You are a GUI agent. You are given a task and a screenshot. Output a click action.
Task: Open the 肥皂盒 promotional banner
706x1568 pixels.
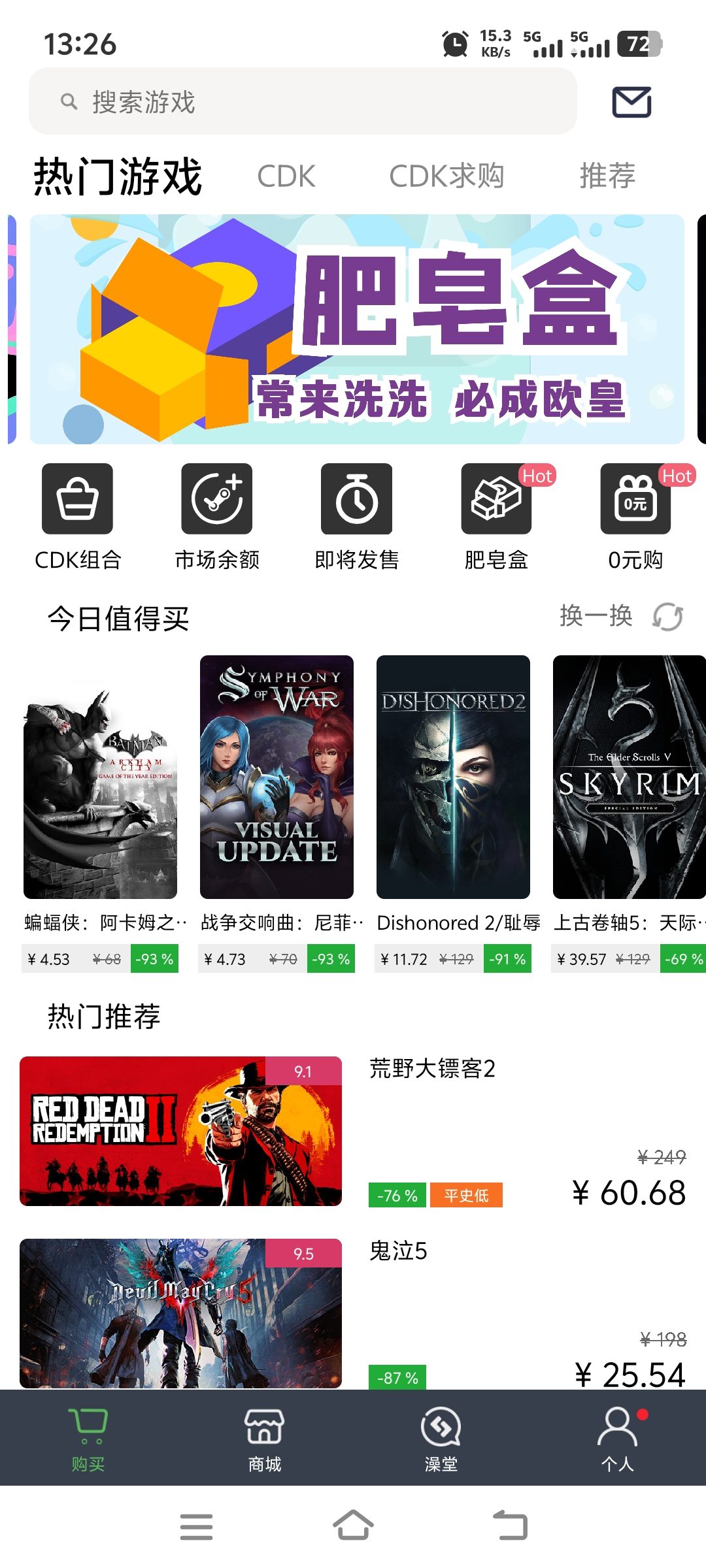pyautogui.click(x=357, y=329)
